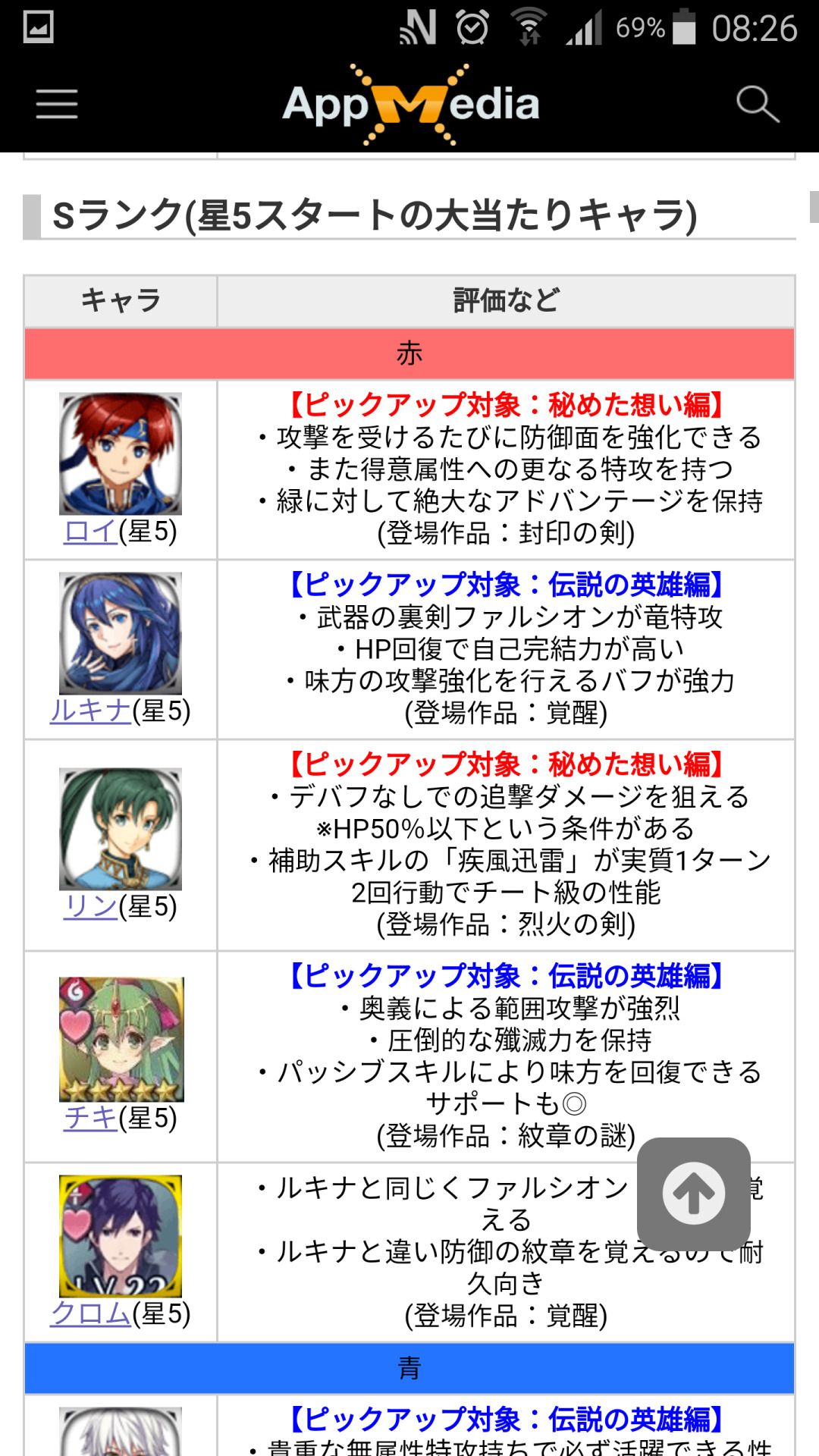
Task: Tap the scroll-to-top arrow button
Action: click(x=693, y=1194)
